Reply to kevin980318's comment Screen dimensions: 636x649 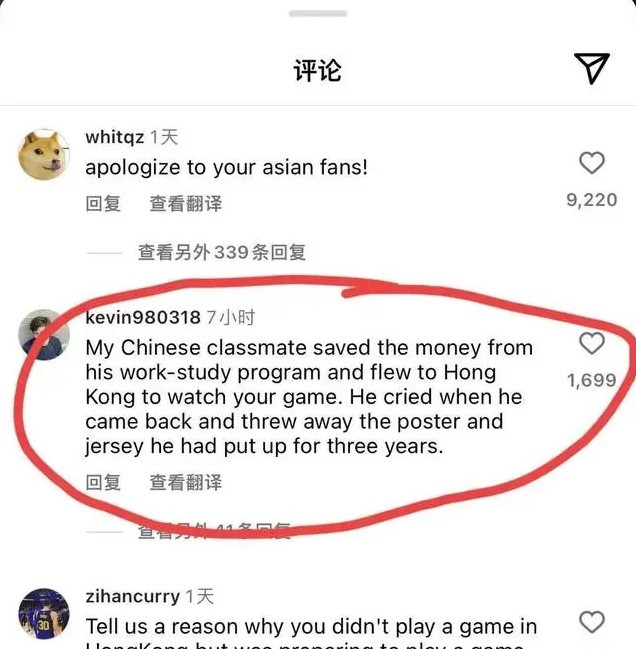coord(103,482)
